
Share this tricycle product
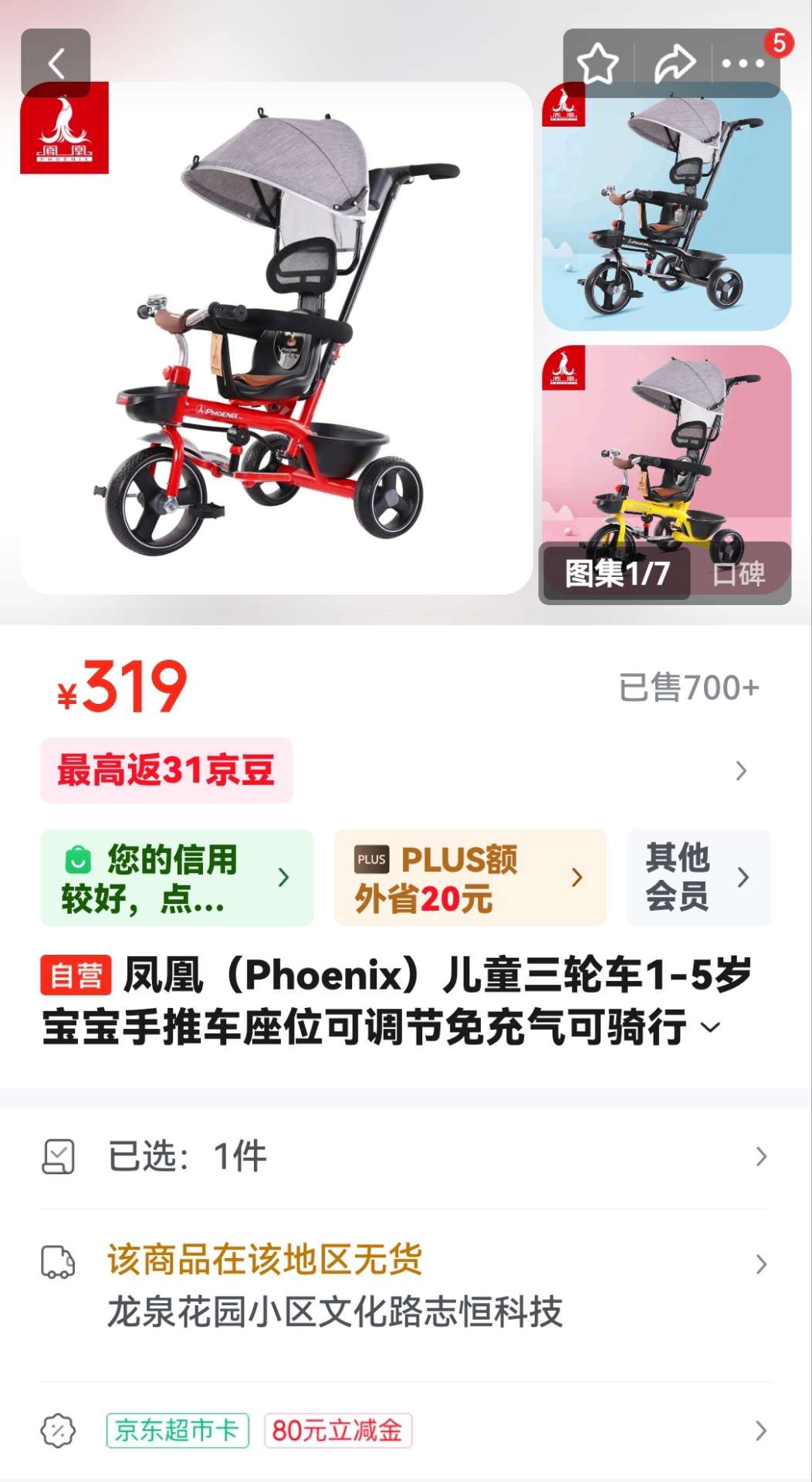point(674,63)
